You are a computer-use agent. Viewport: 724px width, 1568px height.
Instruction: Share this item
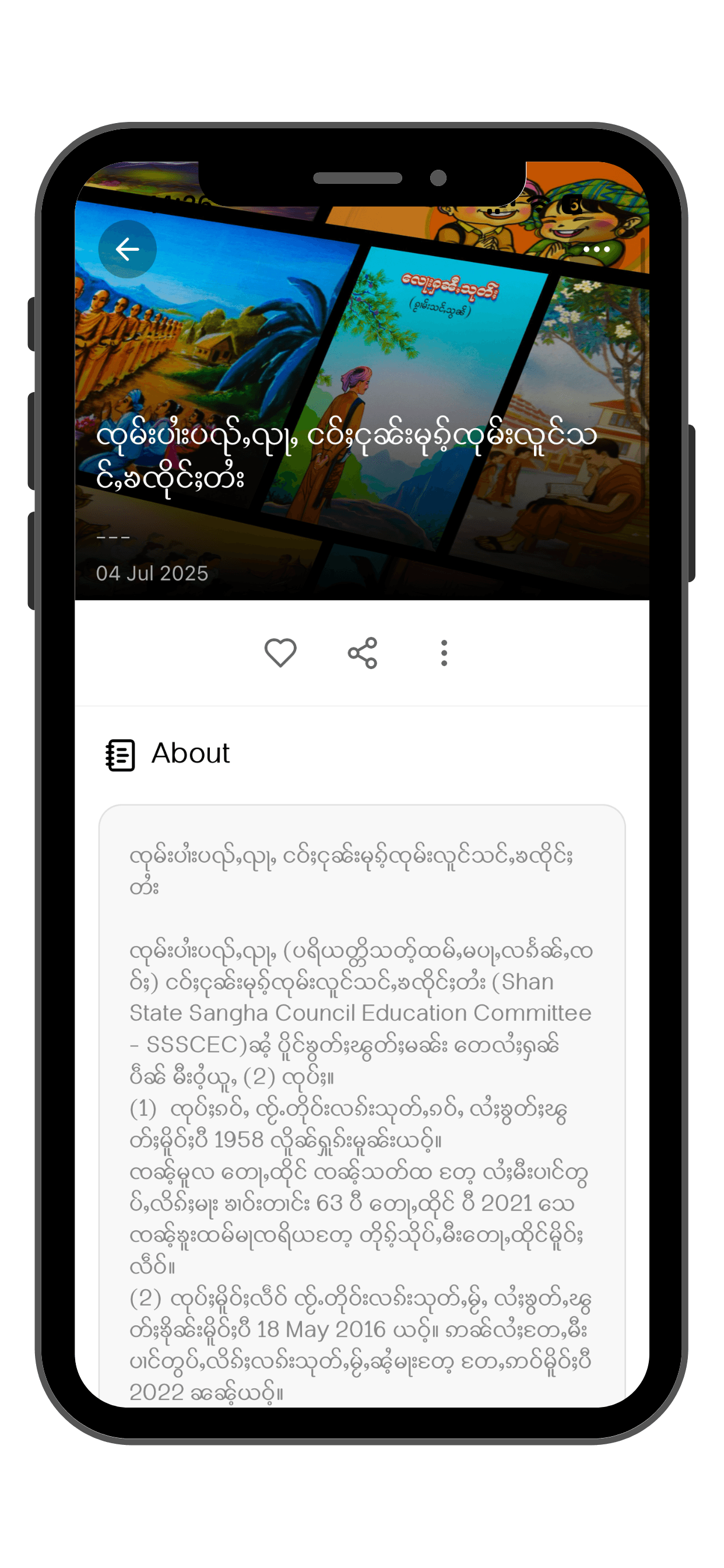point(363,653)
